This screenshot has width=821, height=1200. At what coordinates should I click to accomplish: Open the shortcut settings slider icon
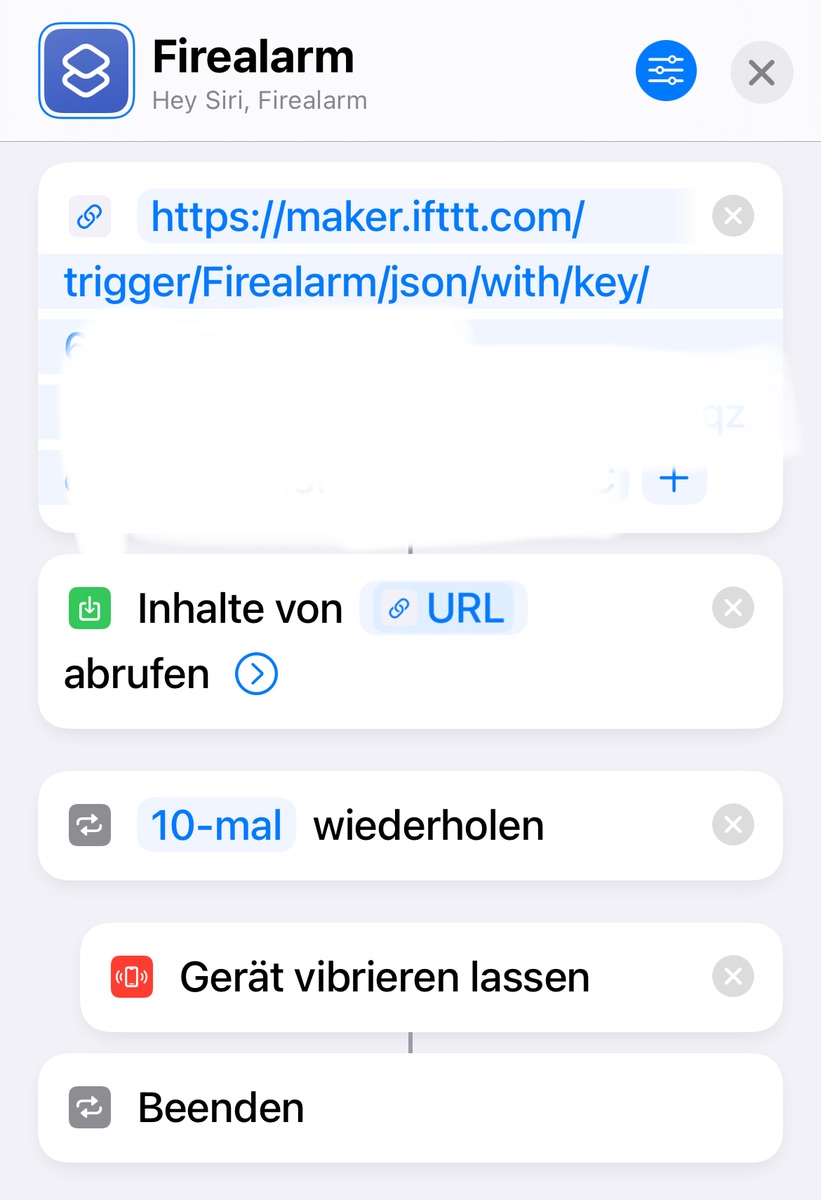pyautogui.click(x=666, y=71)
